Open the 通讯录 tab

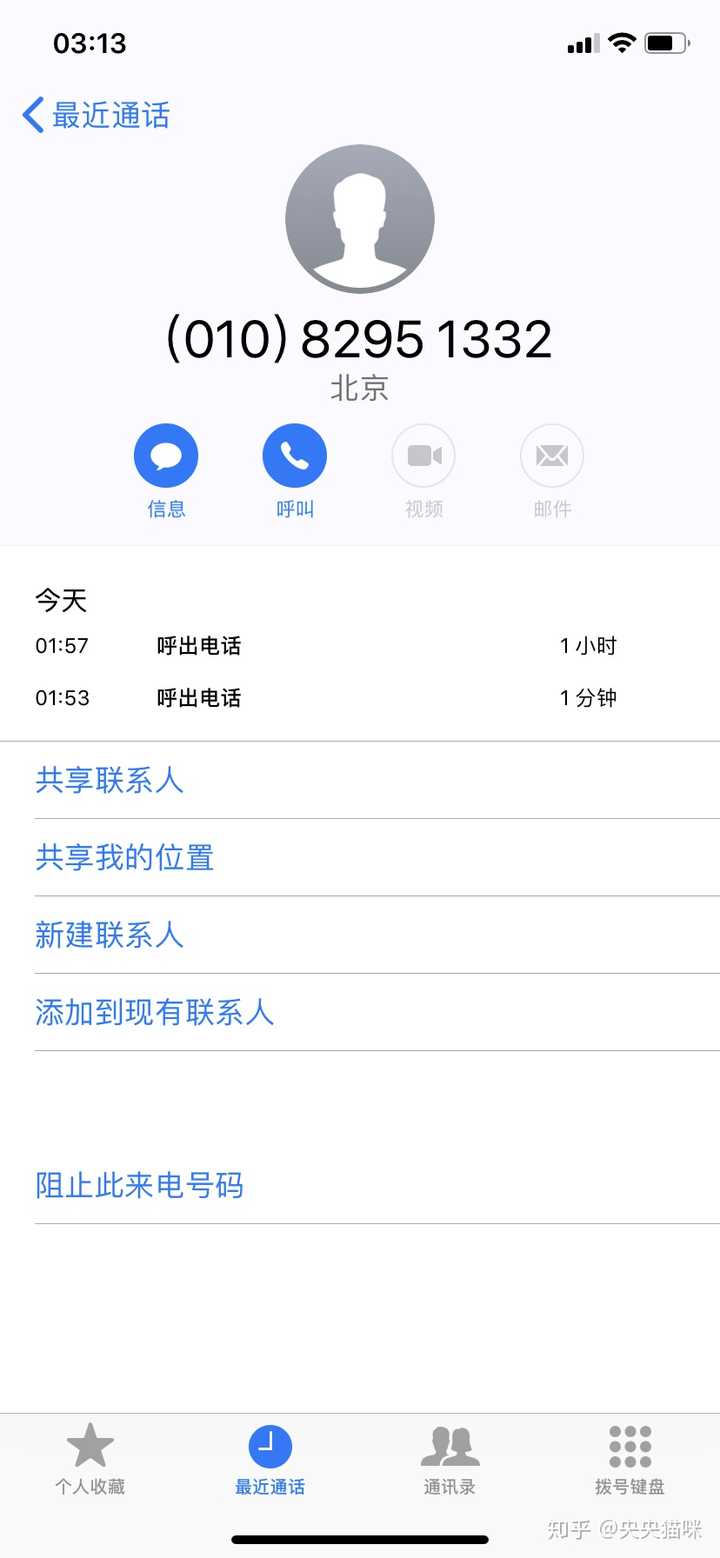click(x=450, y=1460)
